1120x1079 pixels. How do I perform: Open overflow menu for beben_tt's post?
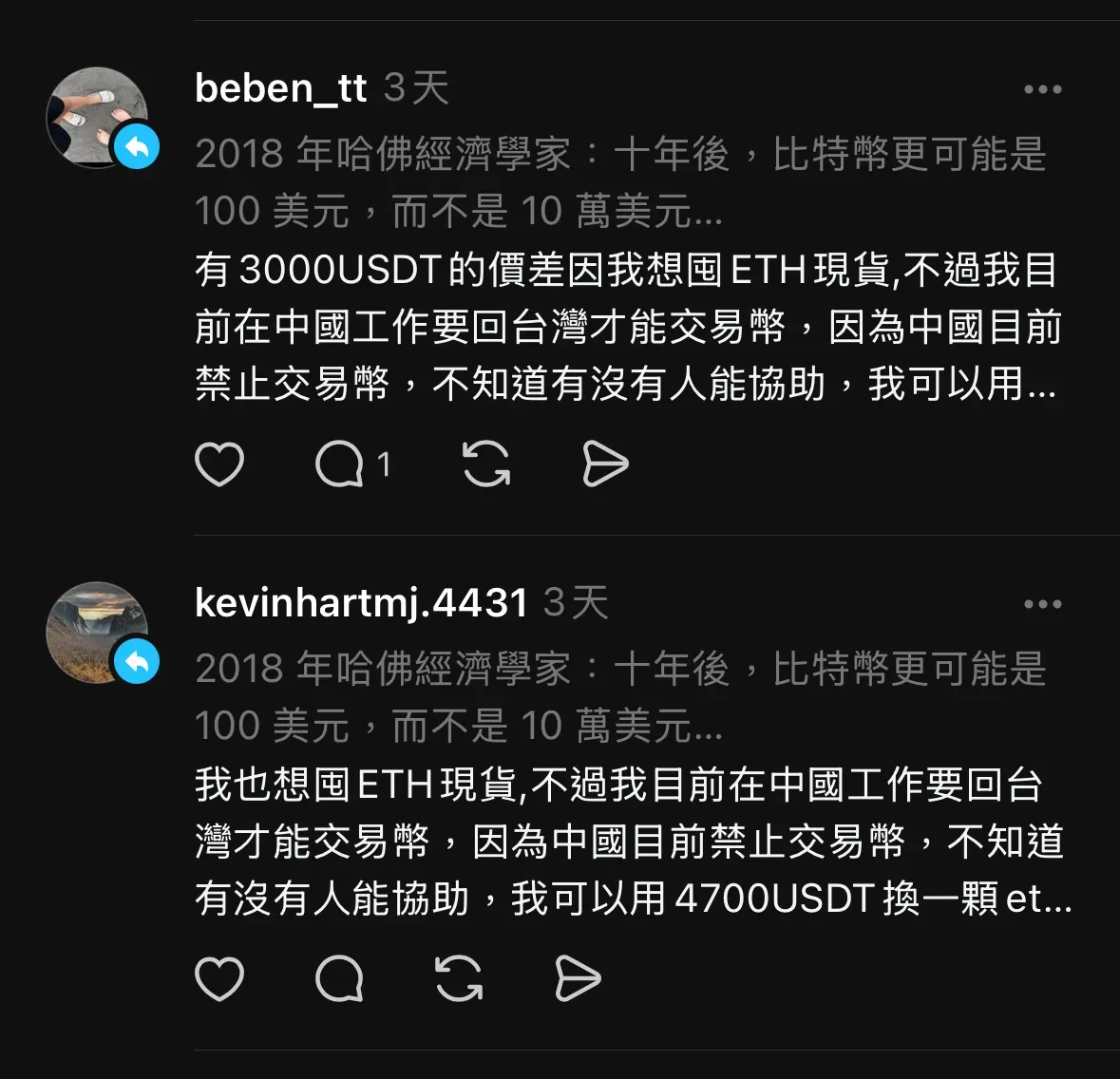pos(1042,89)
